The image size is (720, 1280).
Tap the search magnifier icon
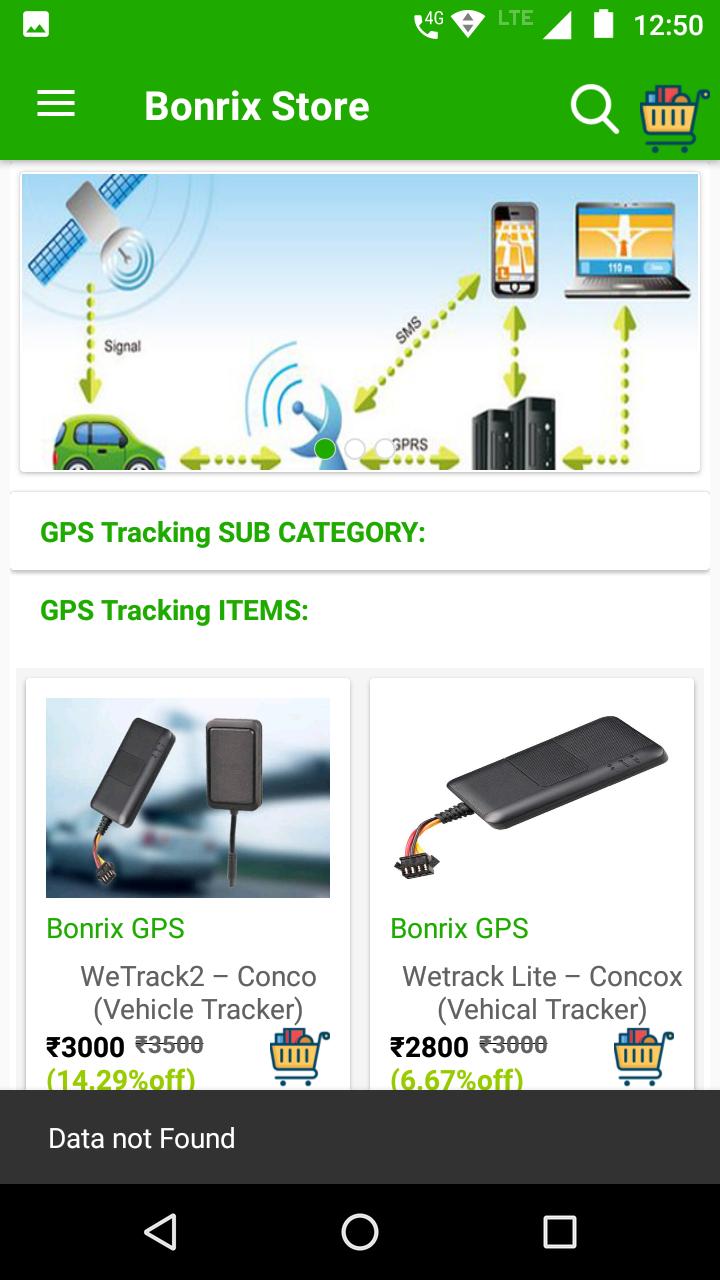tap(595, 108)
